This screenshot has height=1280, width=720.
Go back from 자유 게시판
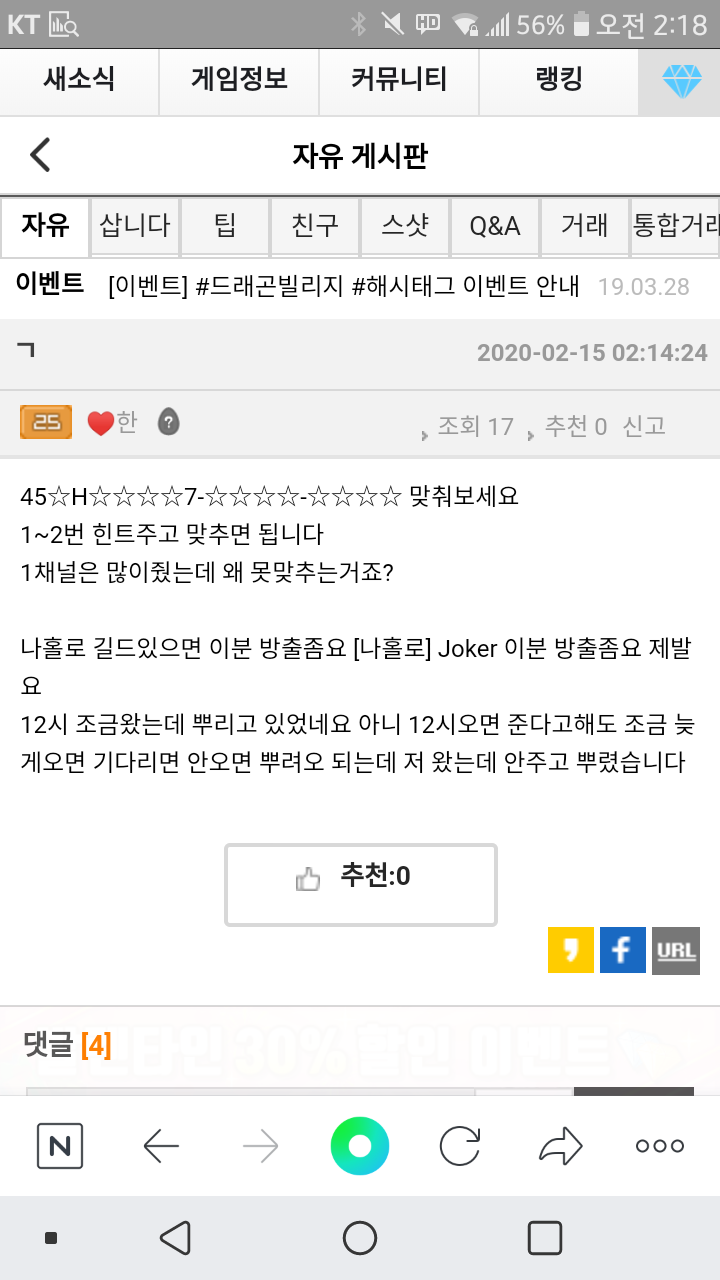(x=40, y=155)
